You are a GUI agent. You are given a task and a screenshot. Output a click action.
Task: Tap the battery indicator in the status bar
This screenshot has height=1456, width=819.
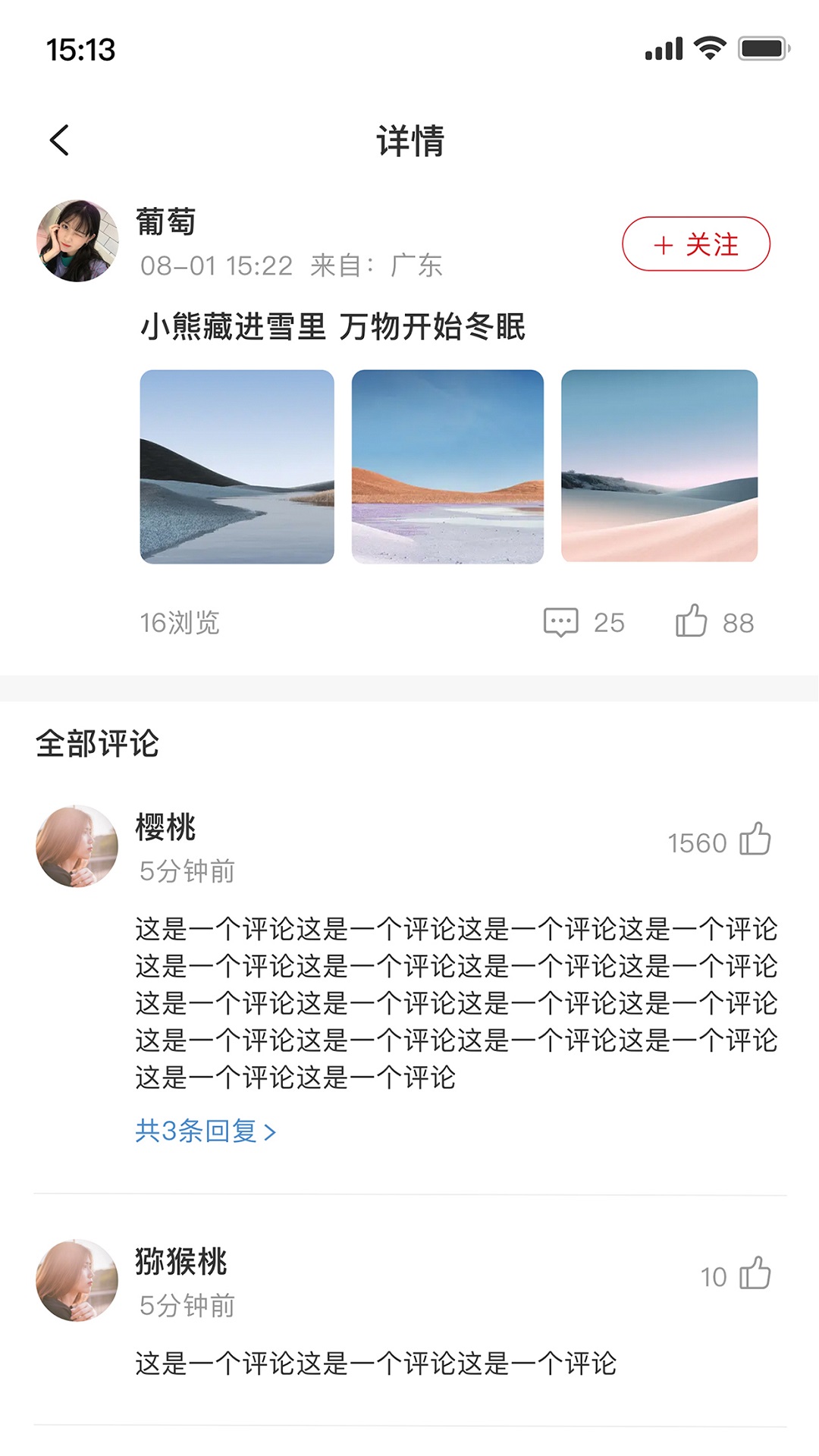click(x=762, y=49)
